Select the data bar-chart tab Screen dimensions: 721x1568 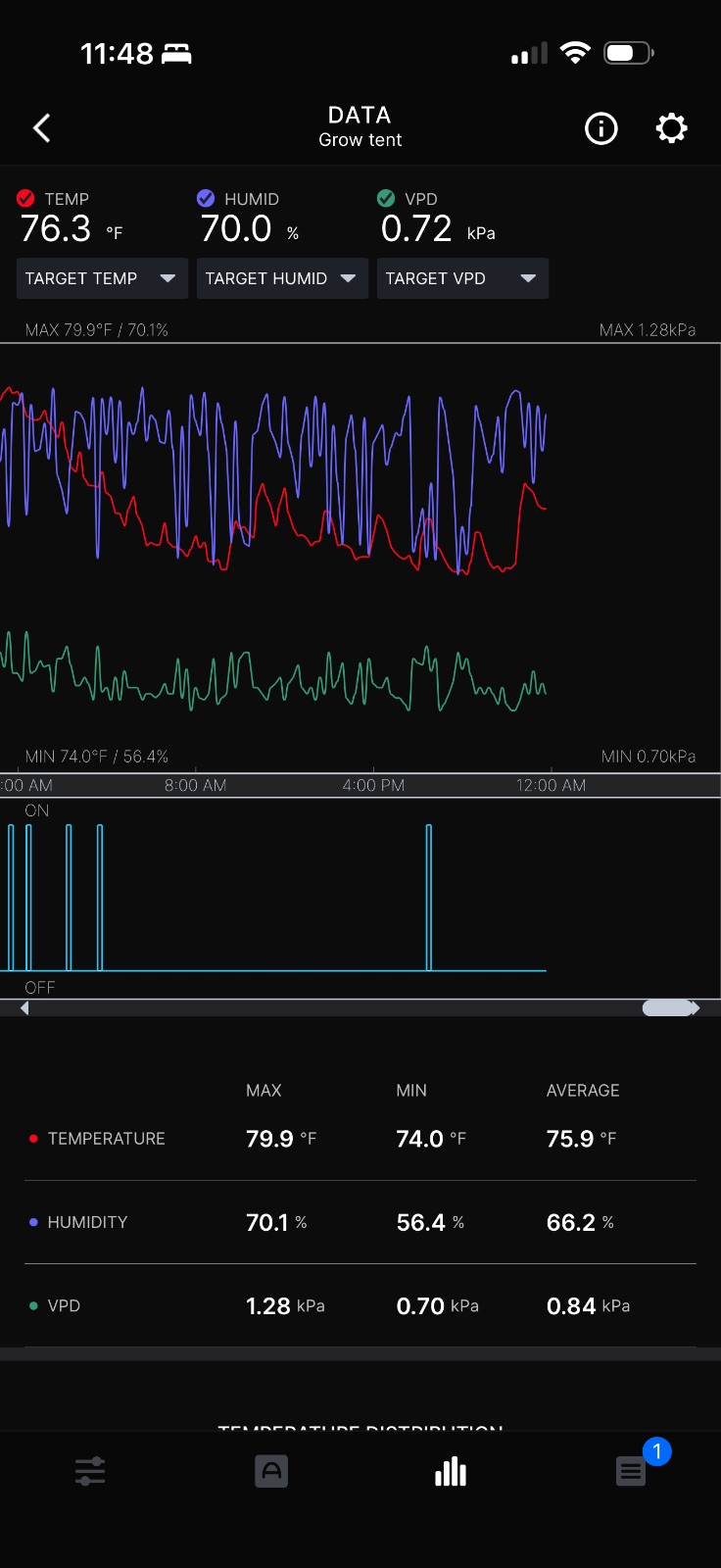[451, 1471]
